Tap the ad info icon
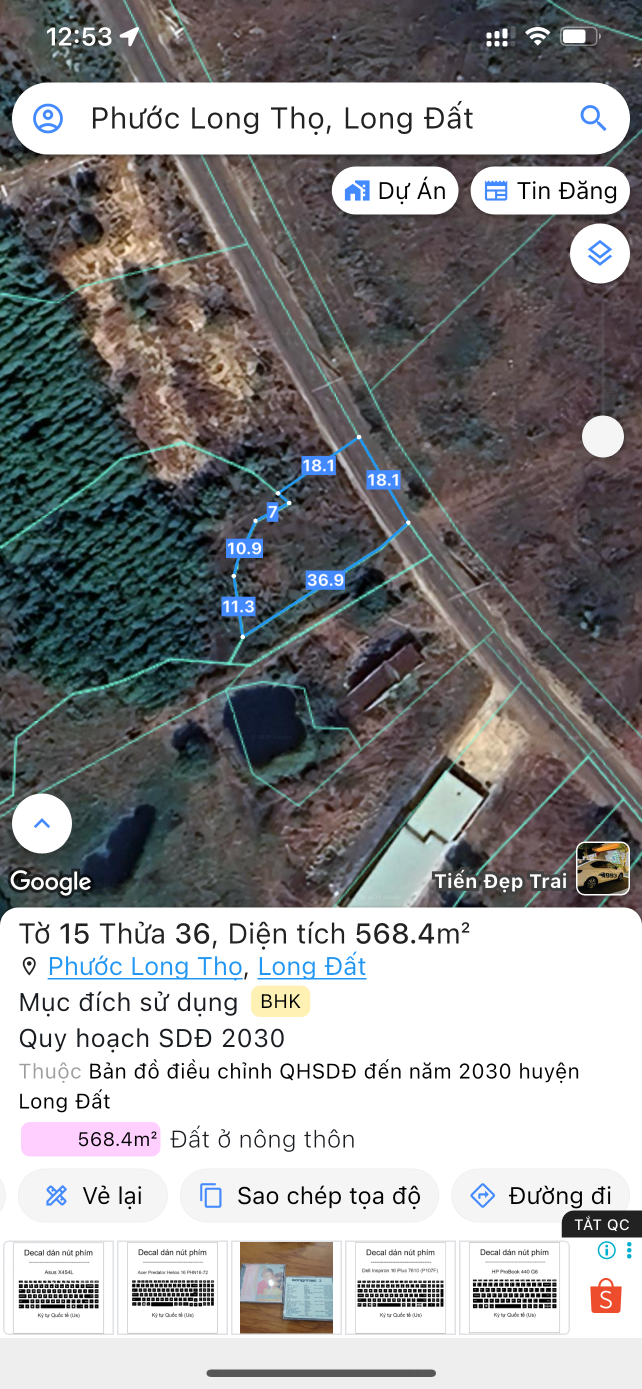 606,1250
